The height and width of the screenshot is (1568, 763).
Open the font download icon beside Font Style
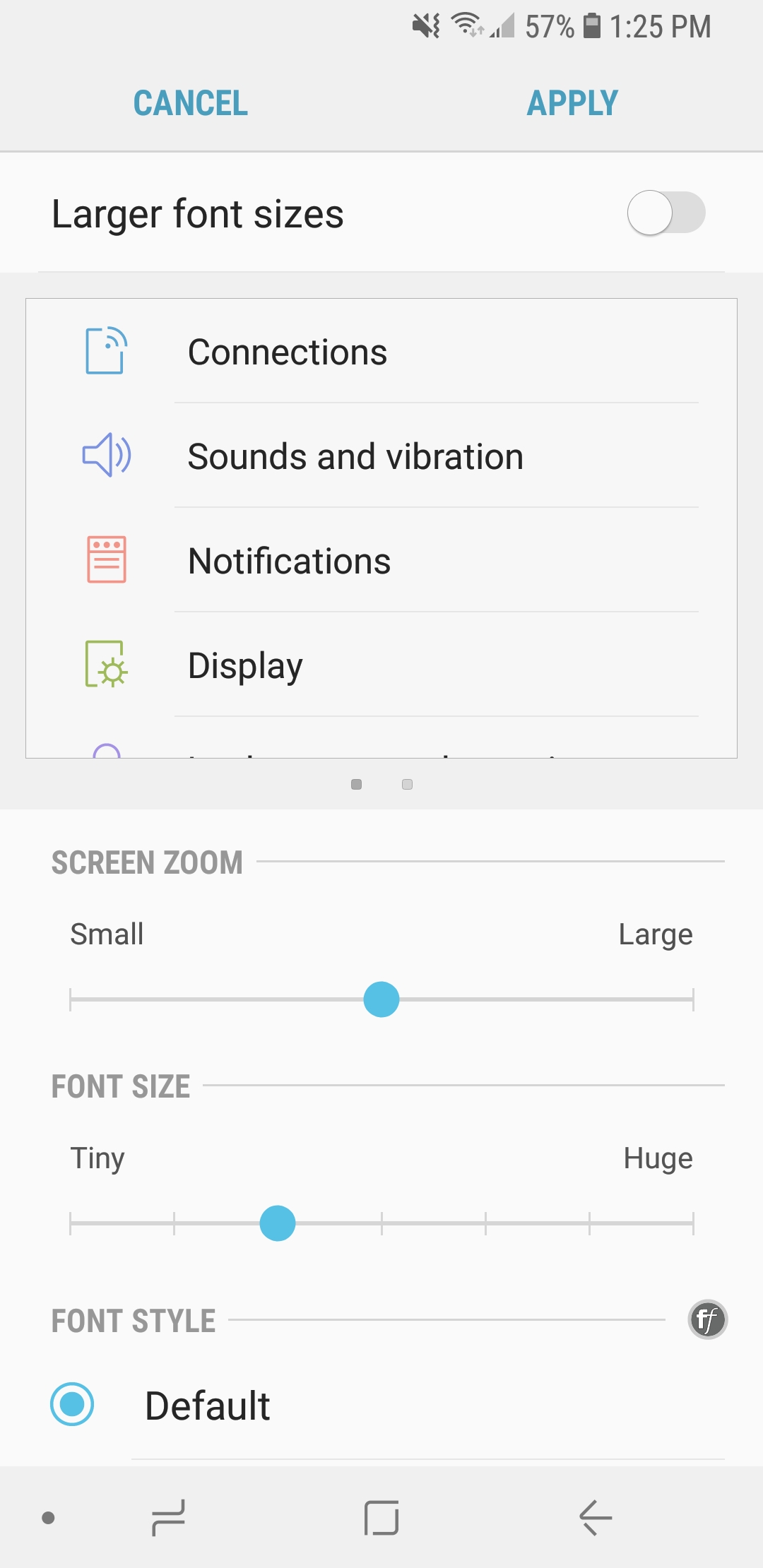pyautogui.click(x=707, y=1319)
